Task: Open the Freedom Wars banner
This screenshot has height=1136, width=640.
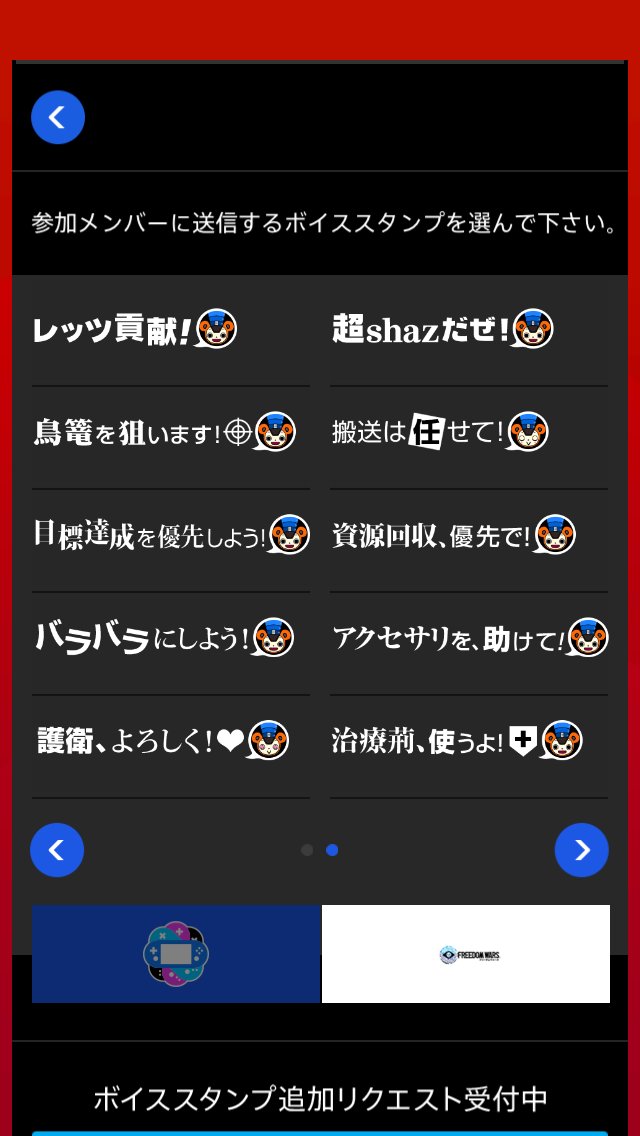Action: tap(466, 954)
